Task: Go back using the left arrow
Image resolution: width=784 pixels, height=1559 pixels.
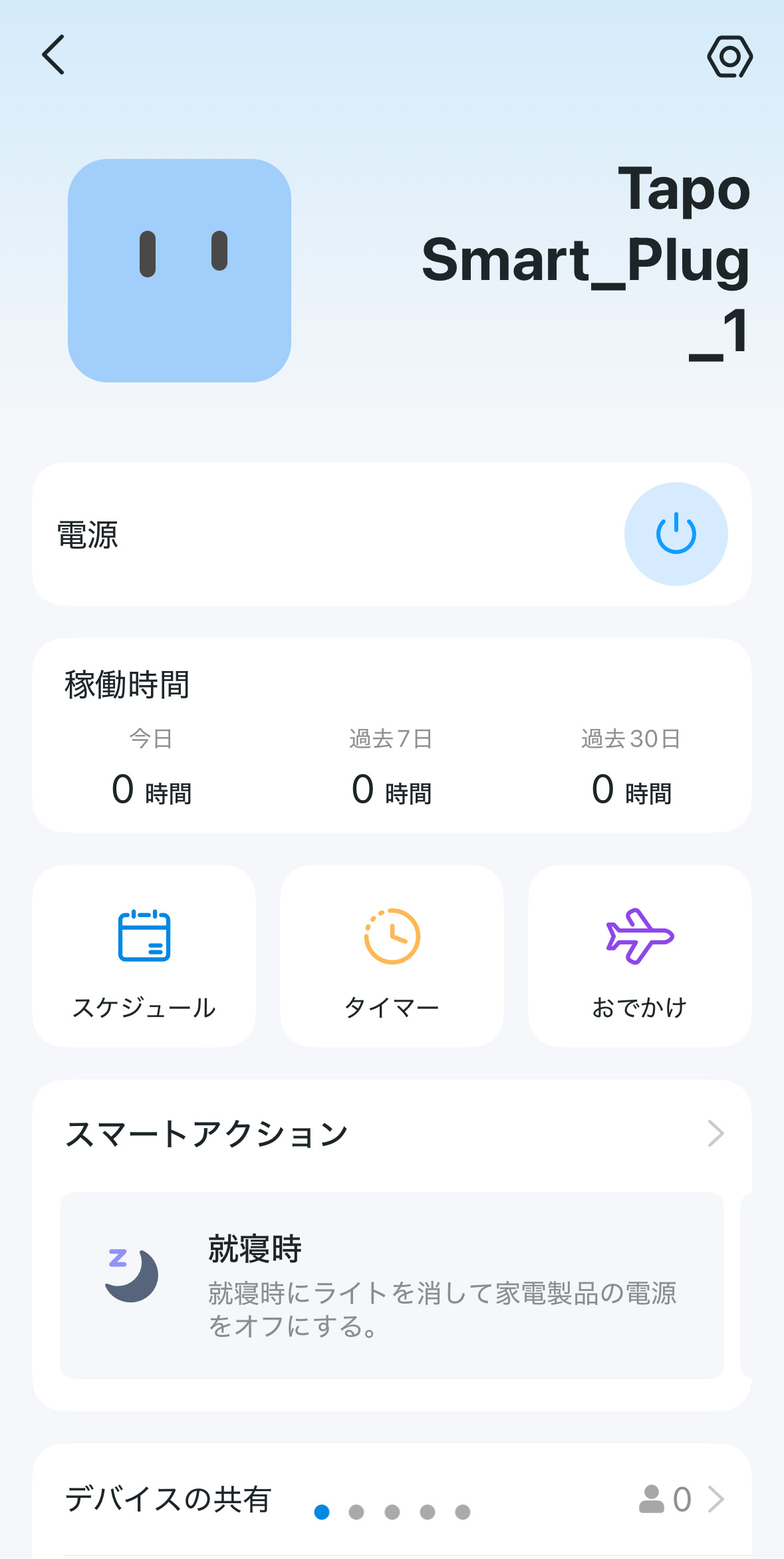Action: [x=55, y=57]
